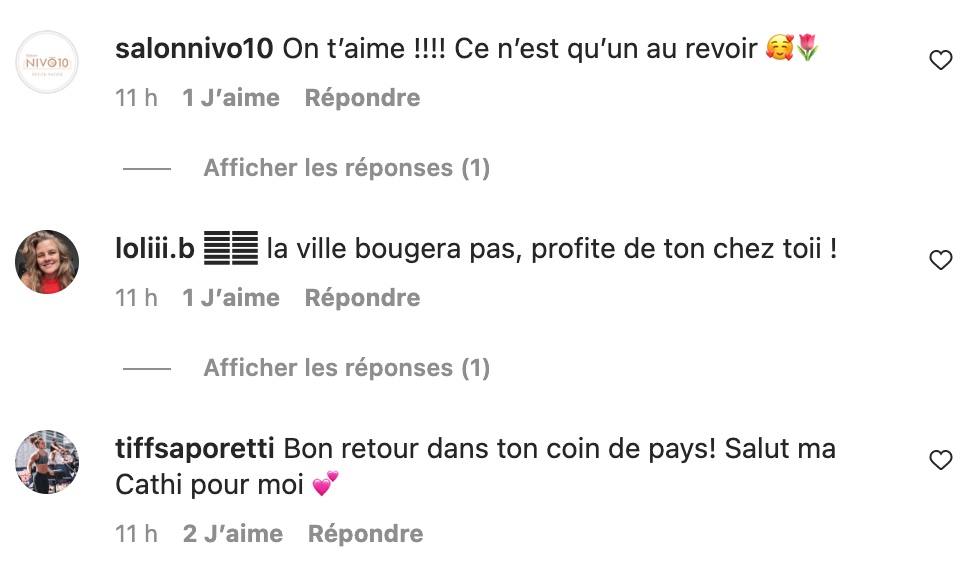Open loliii.b's profile picture
The image size is (976, 576).
click(x=47, y=262)
